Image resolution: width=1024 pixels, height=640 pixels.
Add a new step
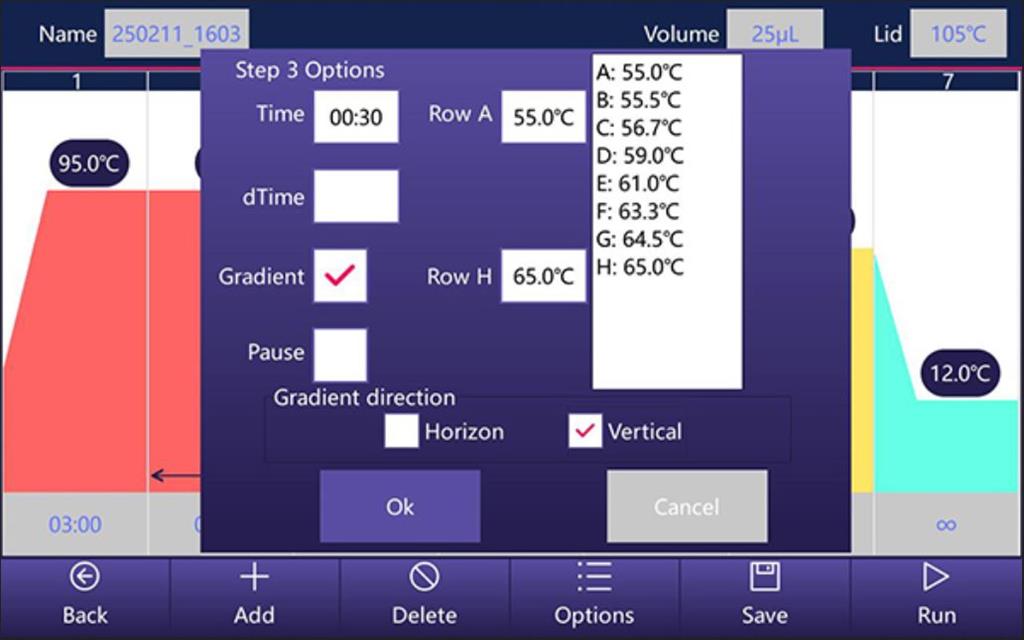(x=255, y=594)
